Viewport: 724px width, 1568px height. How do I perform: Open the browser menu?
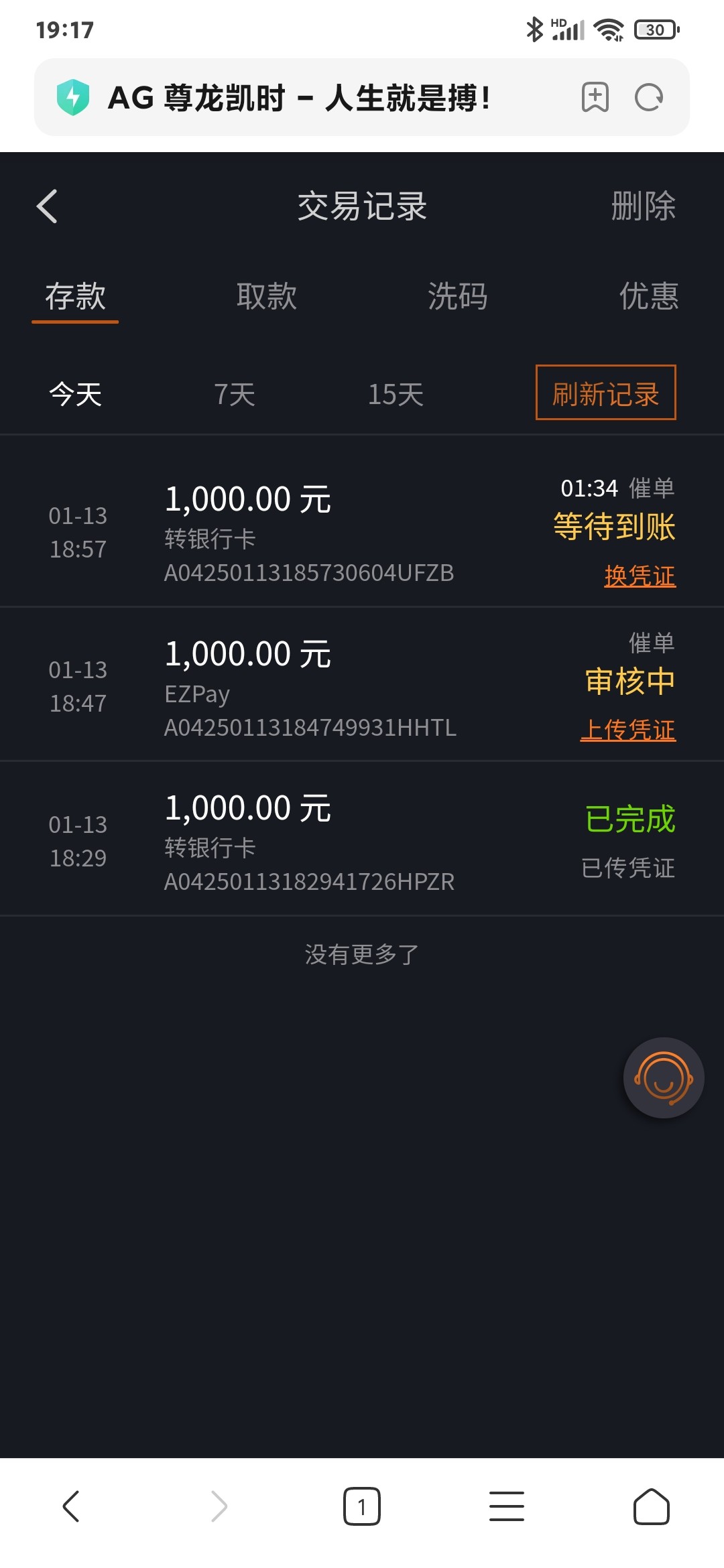coord(507,1506)
